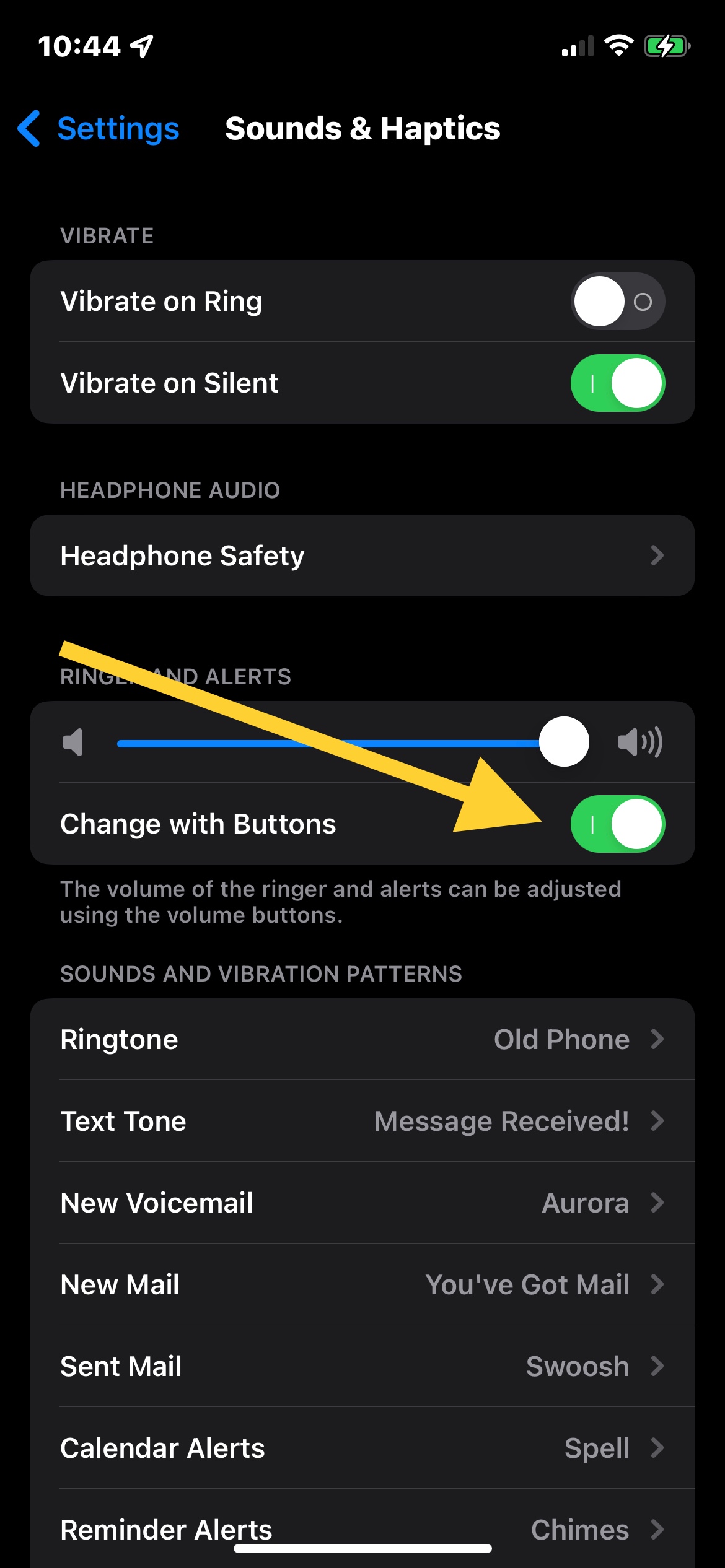Select New Voicemail sound row
The width and height of the screenshot is (725, 1568).
pos(362,1203)
